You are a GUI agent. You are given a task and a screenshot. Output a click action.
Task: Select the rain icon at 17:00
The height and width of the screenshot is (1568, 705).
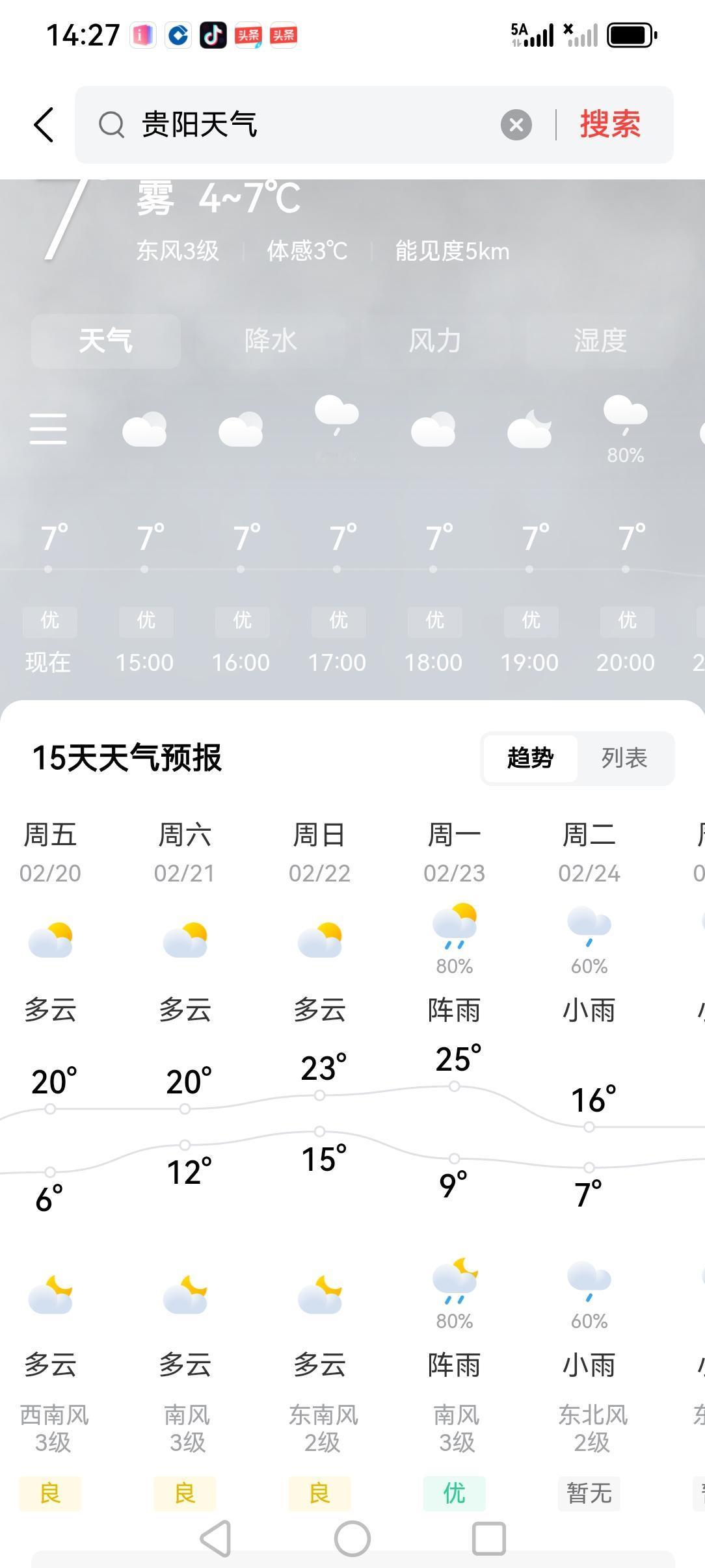pos(338,423)
